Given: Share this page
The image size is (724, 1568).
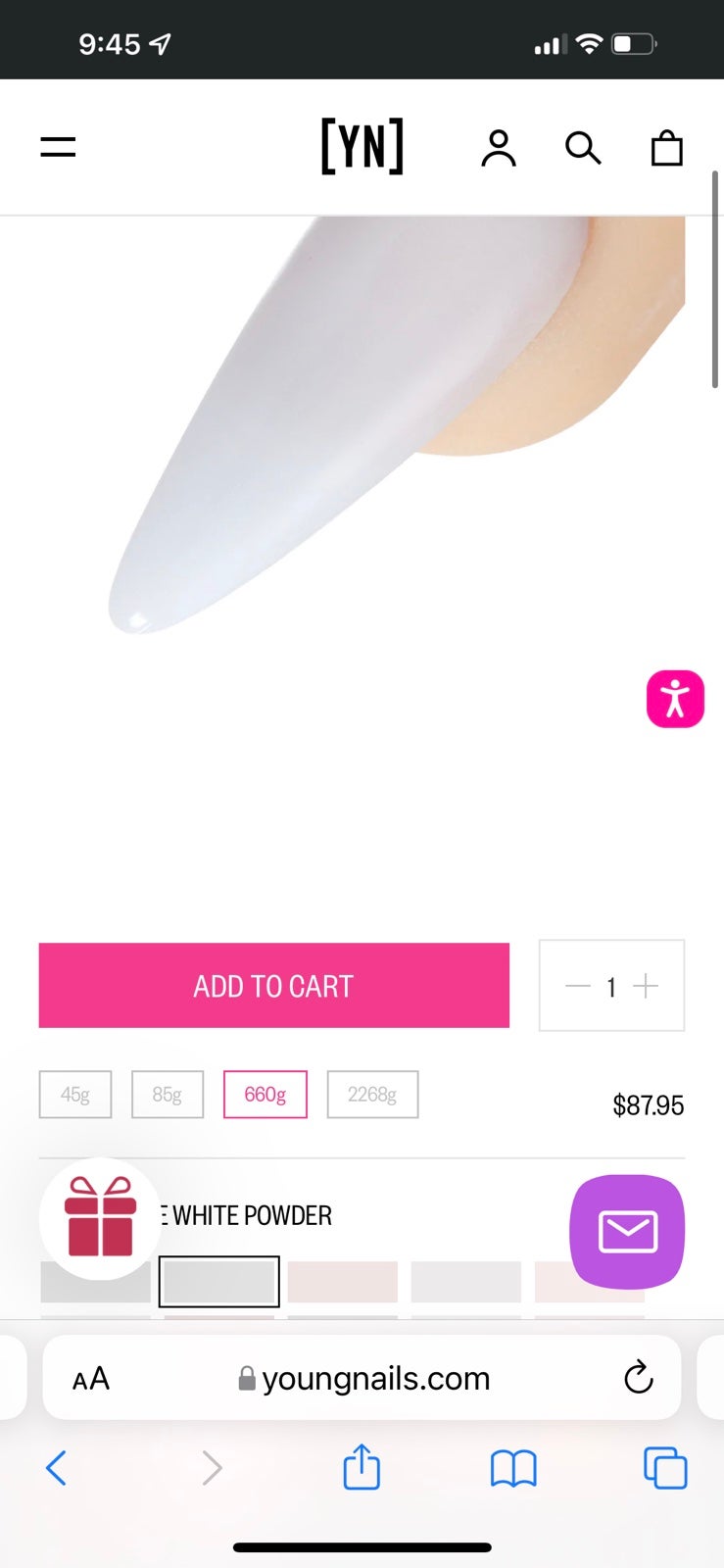Looking at the screenshot, I should [362, 1466].
